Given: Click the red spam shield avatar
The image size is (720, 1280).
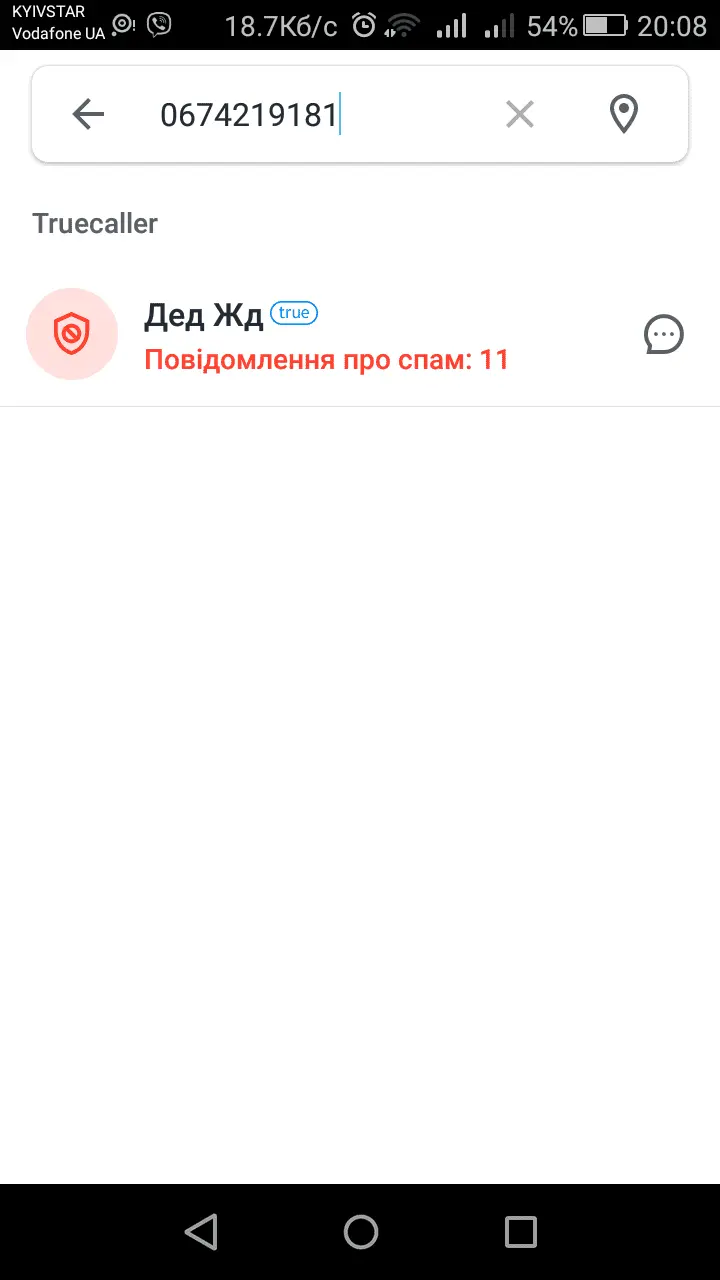Looking at the screenshot, I should (x=72, y=334).
